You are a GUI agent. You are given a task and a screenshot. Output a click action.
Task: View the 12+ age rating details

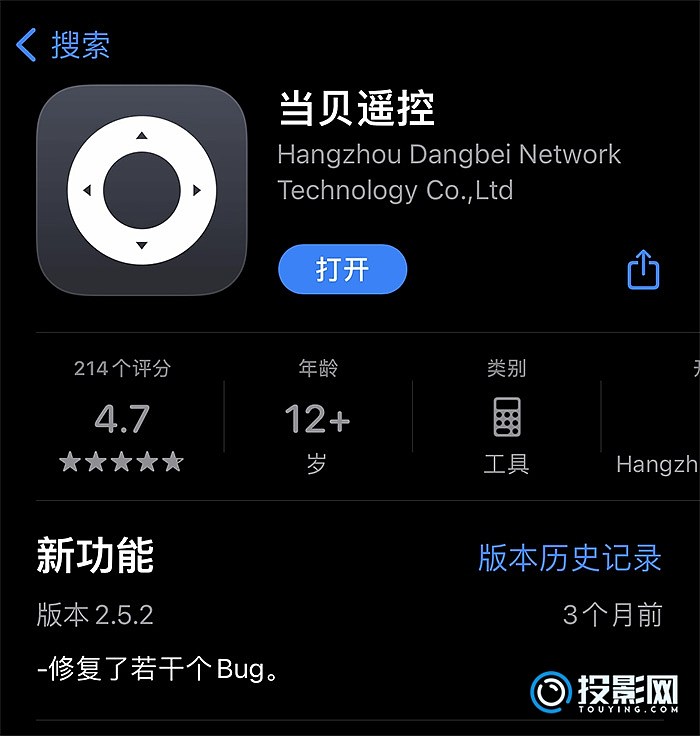coord(317,418)
